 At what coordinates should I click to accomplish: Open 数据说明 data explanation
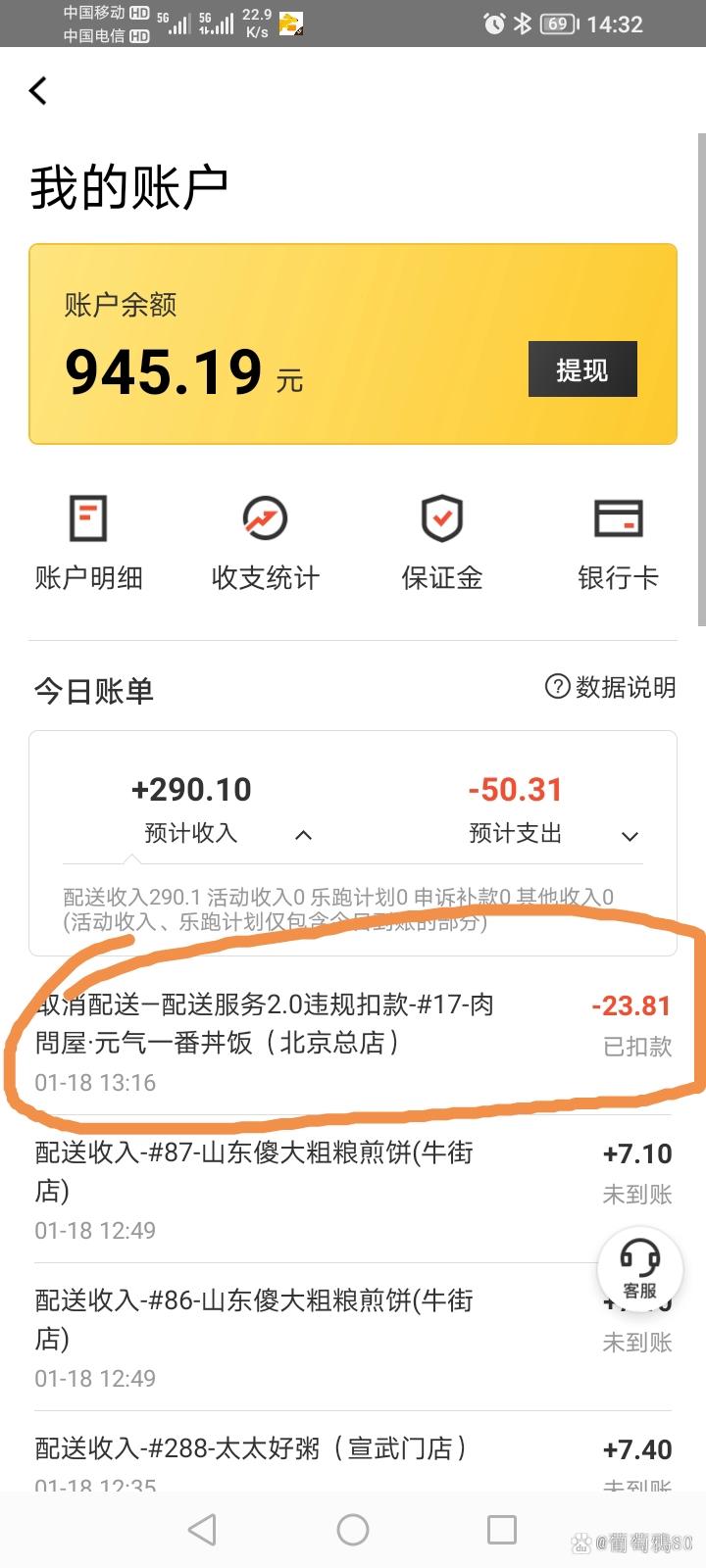[x=610, y=687]
